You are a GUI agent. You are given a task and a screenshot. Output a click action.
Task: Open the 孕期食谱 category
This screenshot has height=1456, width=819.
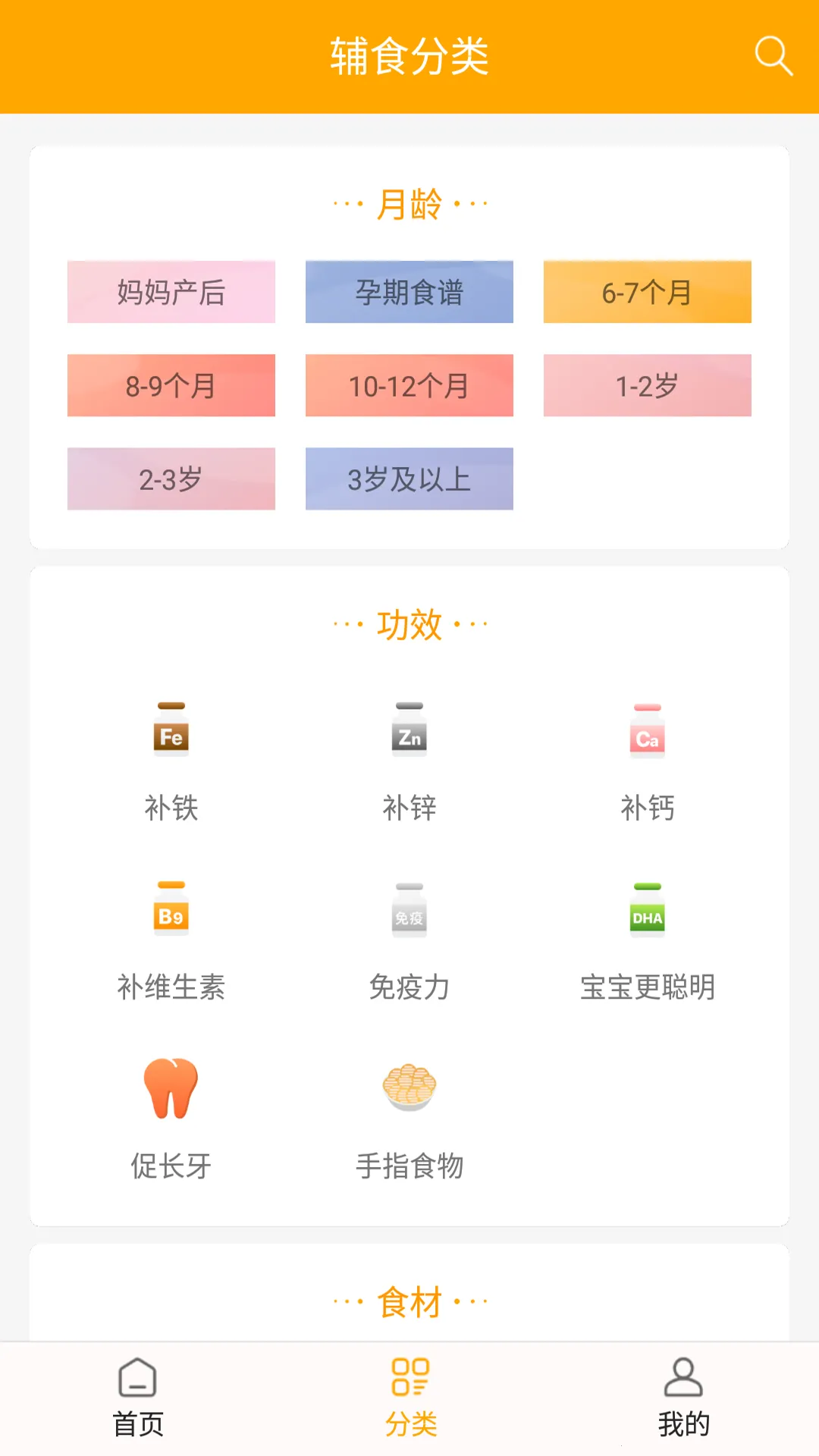coord(409,292)
